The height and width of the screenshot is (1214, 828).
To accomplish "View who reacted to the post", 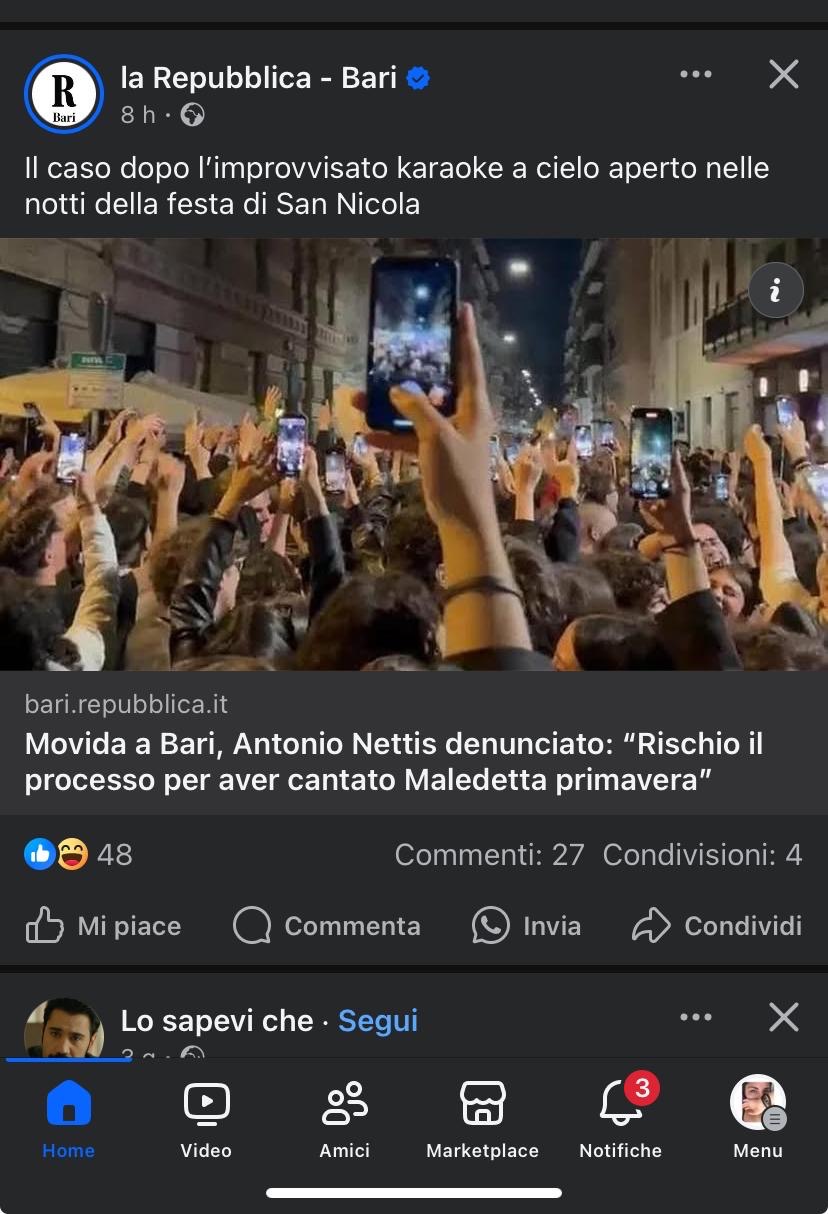I will pyautogui.click(x=78, y=855).
